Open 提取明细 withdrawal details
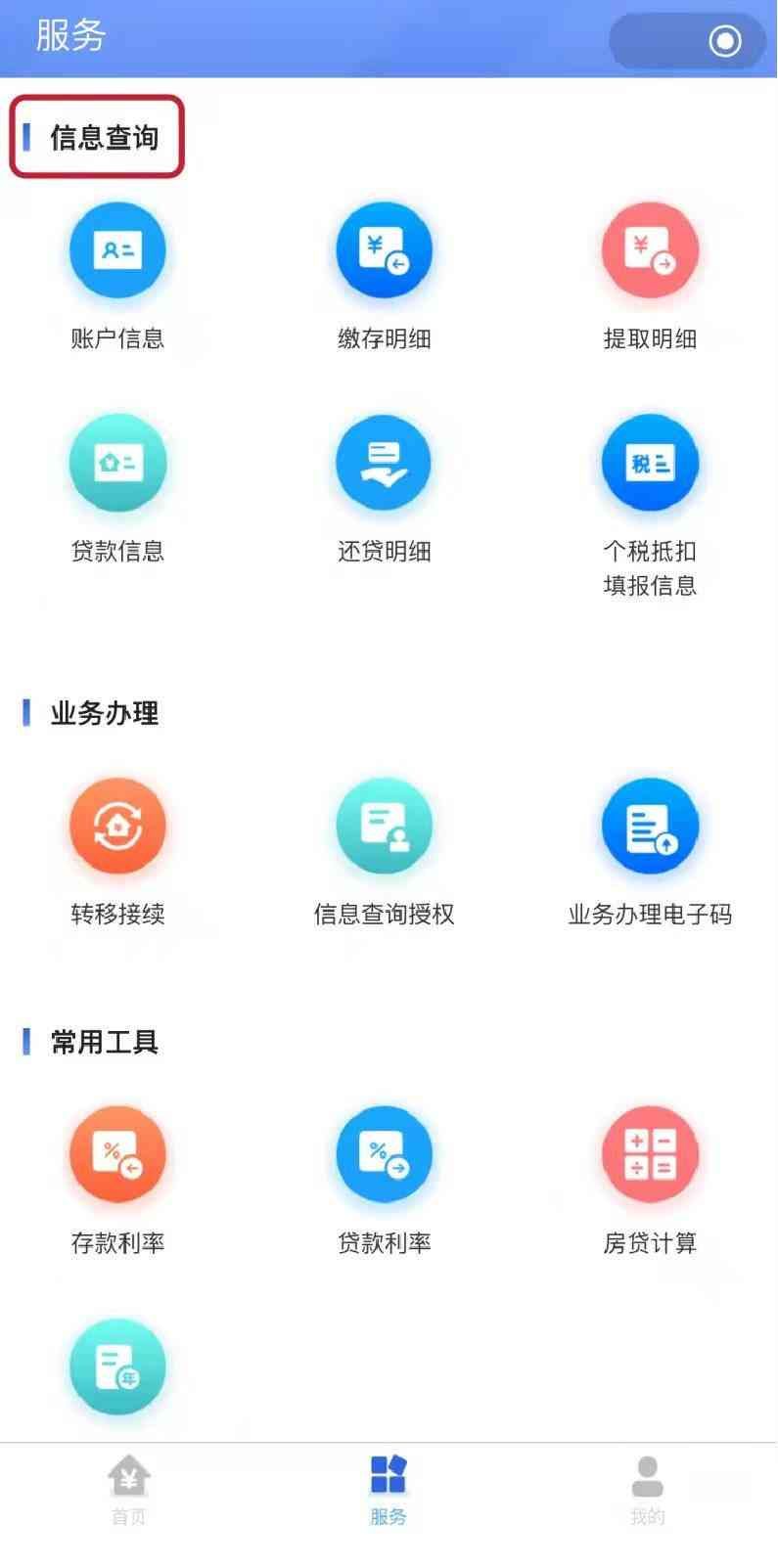This screenshot has height=1568, width=778. click(x=650, y=251)
